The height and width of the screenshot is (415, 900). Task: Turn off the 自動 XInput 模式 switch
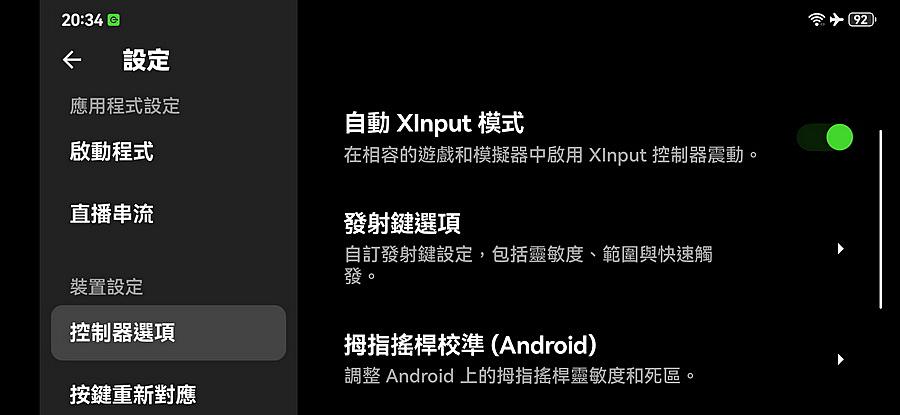(826, 137)
